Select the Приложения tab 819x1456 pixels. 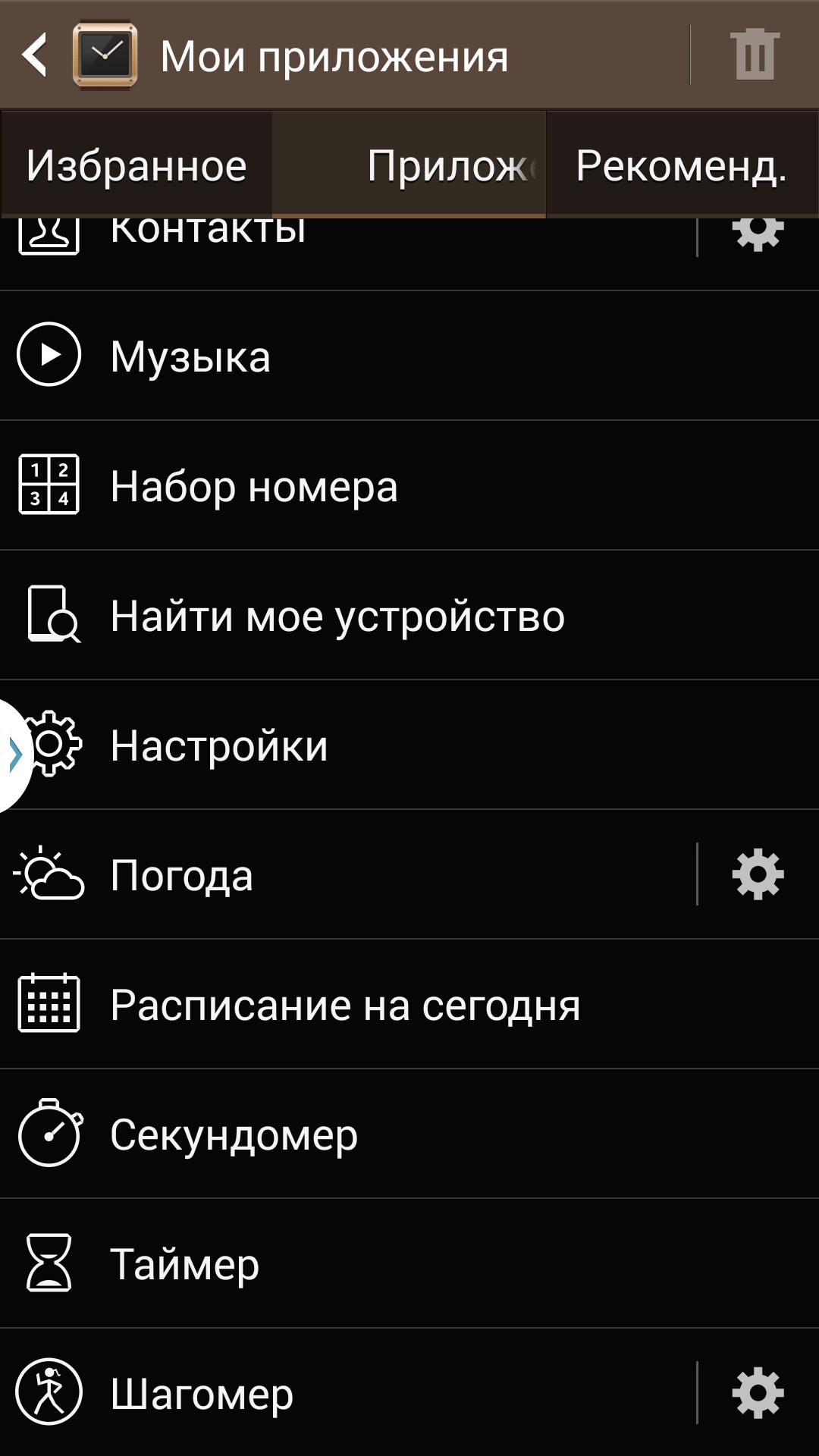coord(409,165)
